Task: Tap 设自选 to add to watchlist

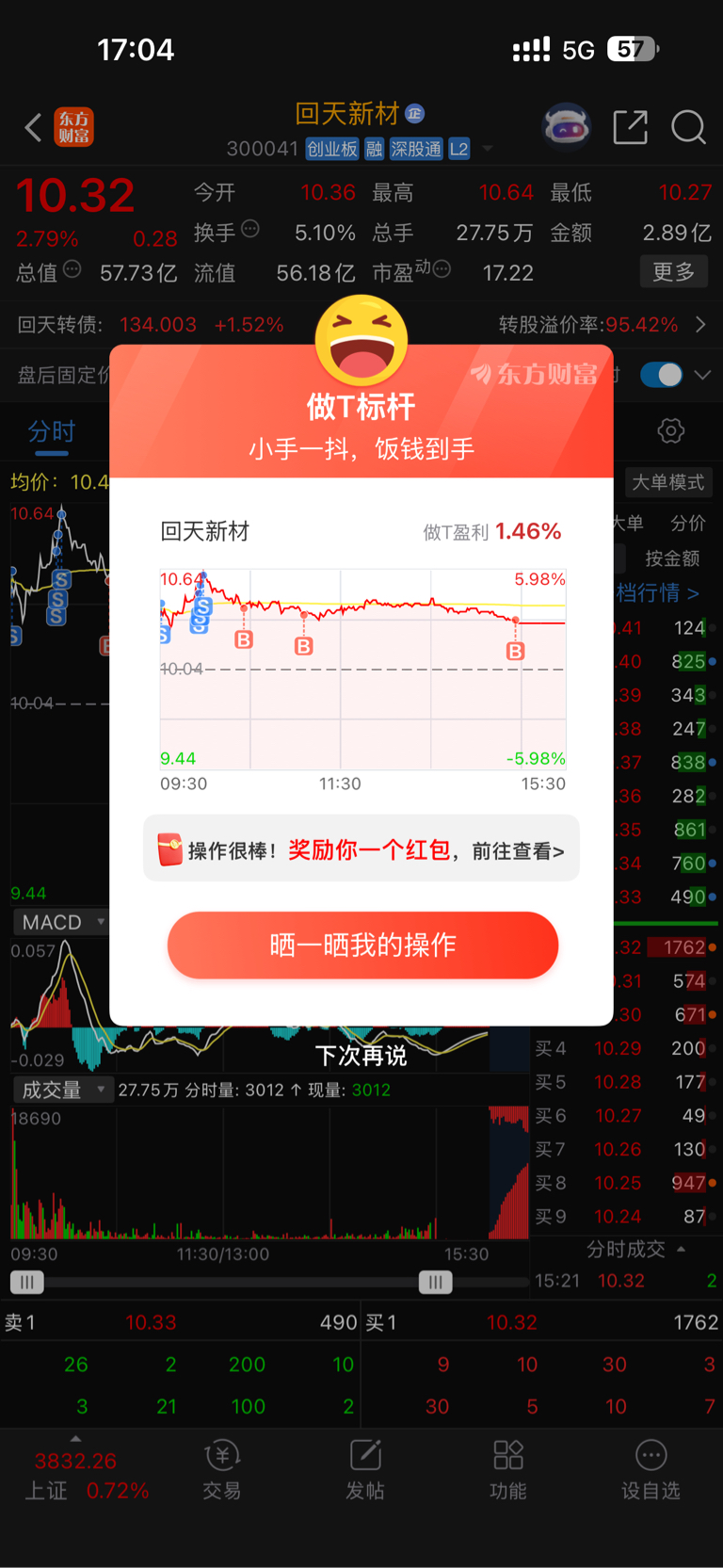Action: click(x=651, y=1469)
